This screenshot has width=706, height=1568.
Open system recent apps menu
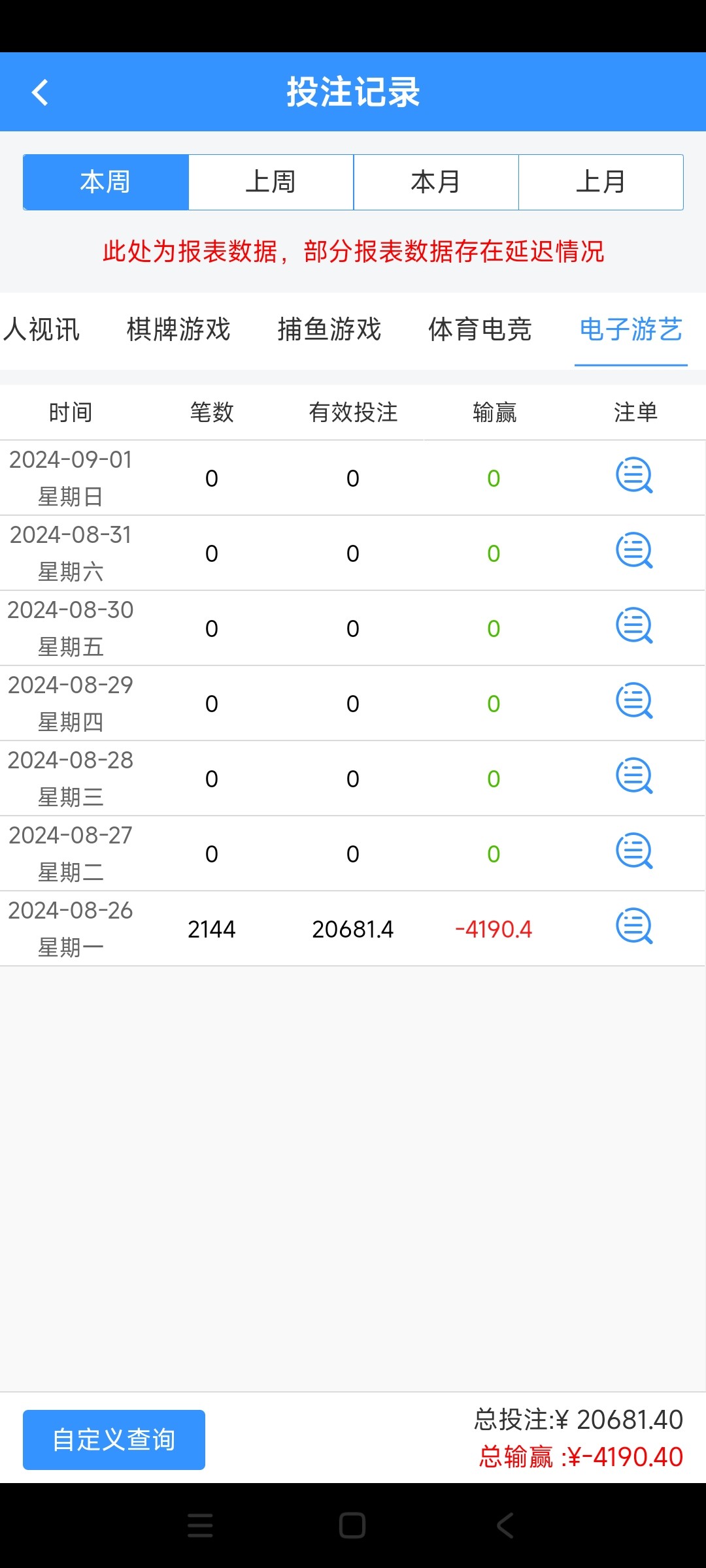(x=200, y=1526)
